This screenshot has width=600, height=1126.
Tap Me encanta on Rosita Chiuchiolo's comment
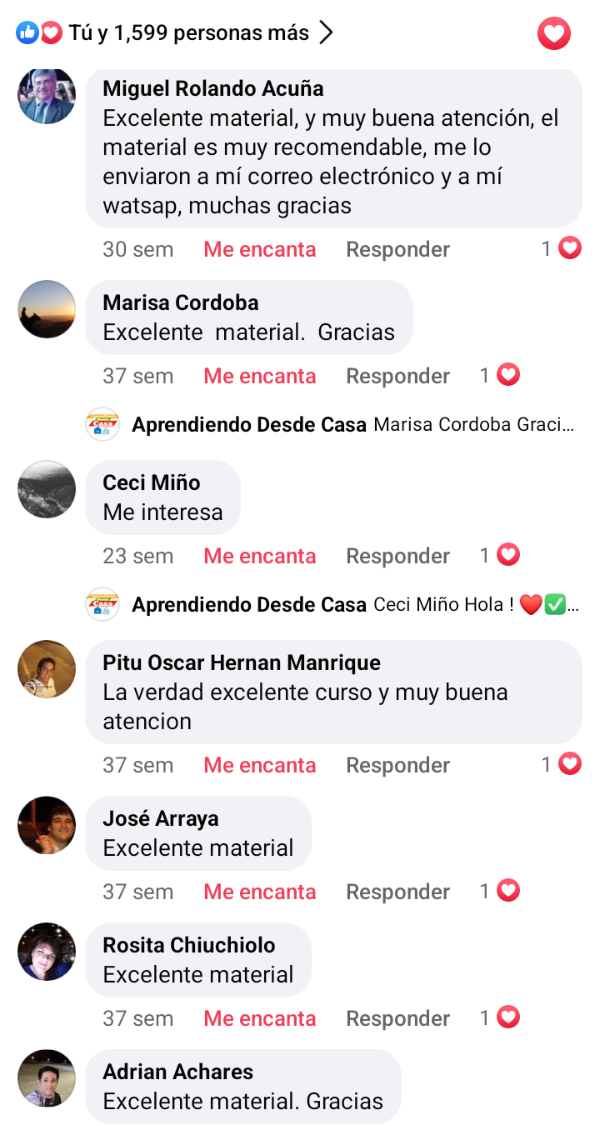tap(259, 1019)
